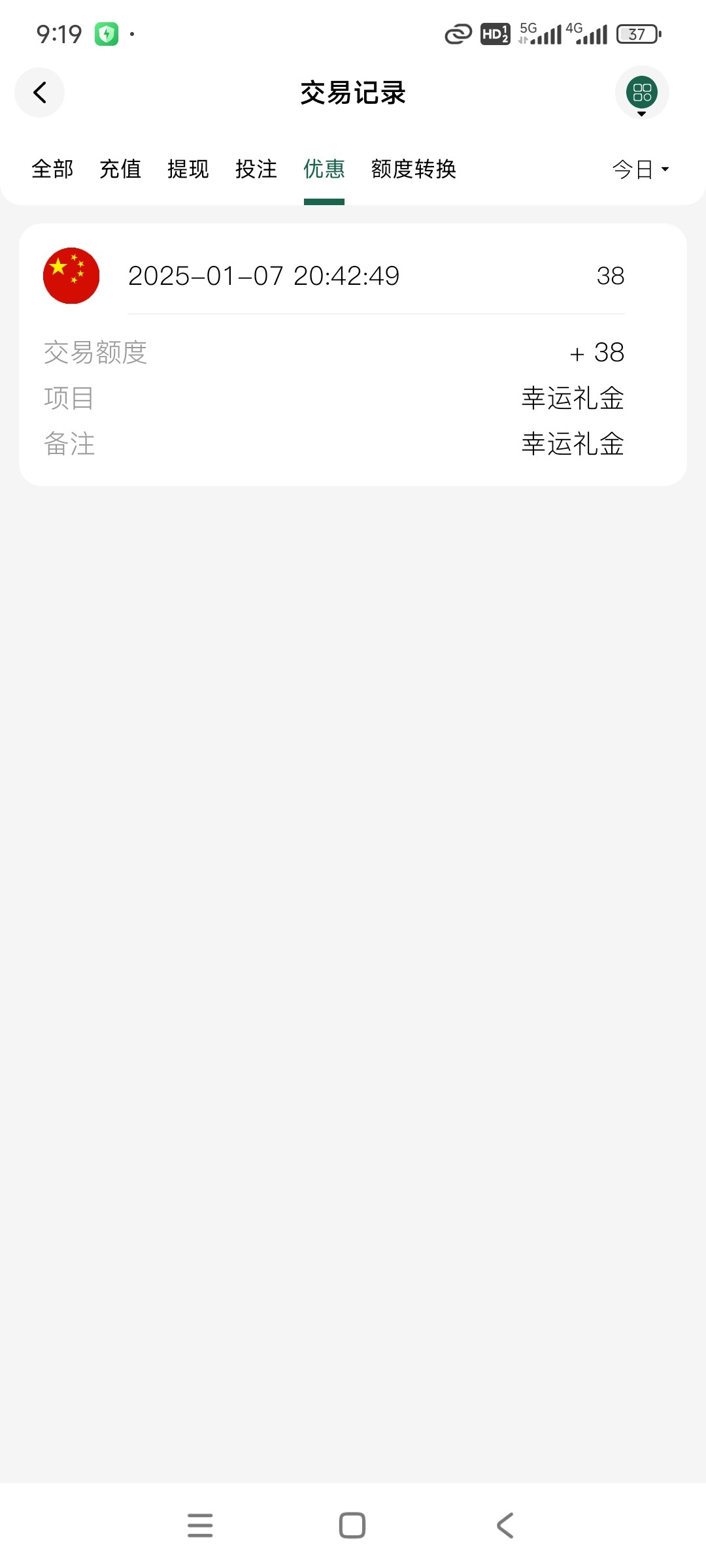Open the 投注 tab
Screen dimensions: 706x1568
(256, 169)
